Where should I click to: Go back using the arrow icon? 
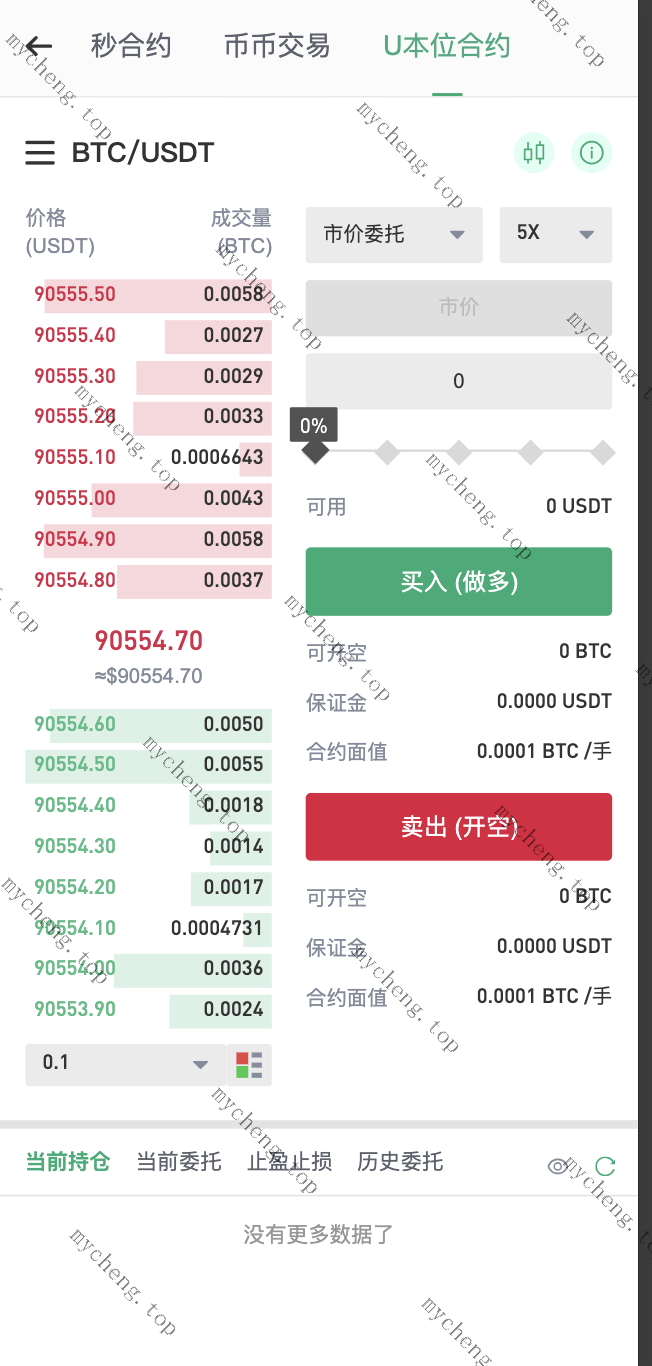click(x=39, y=46)
